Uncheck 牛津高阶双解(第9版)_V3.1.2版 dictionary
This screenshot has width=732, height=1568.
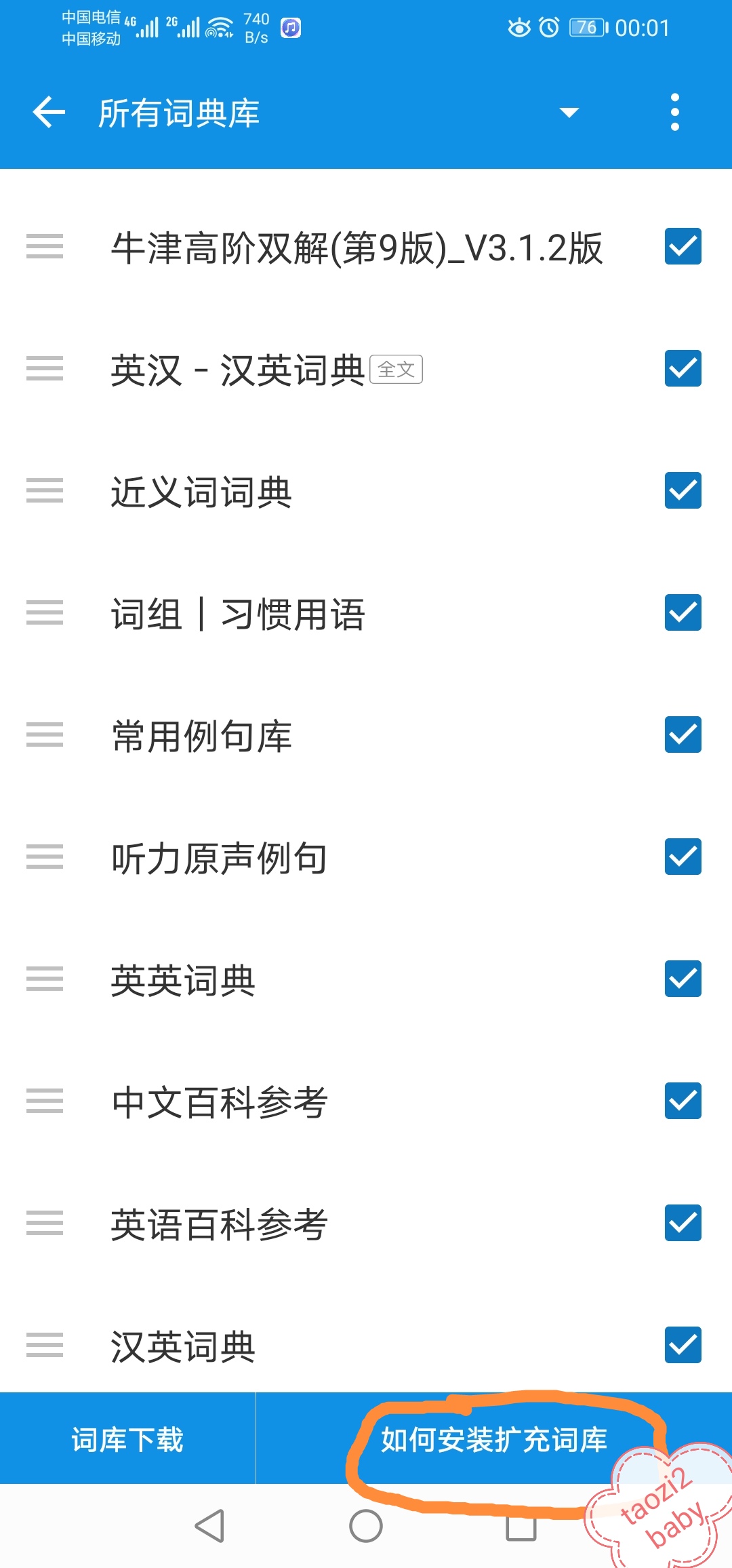click(683, 246)
